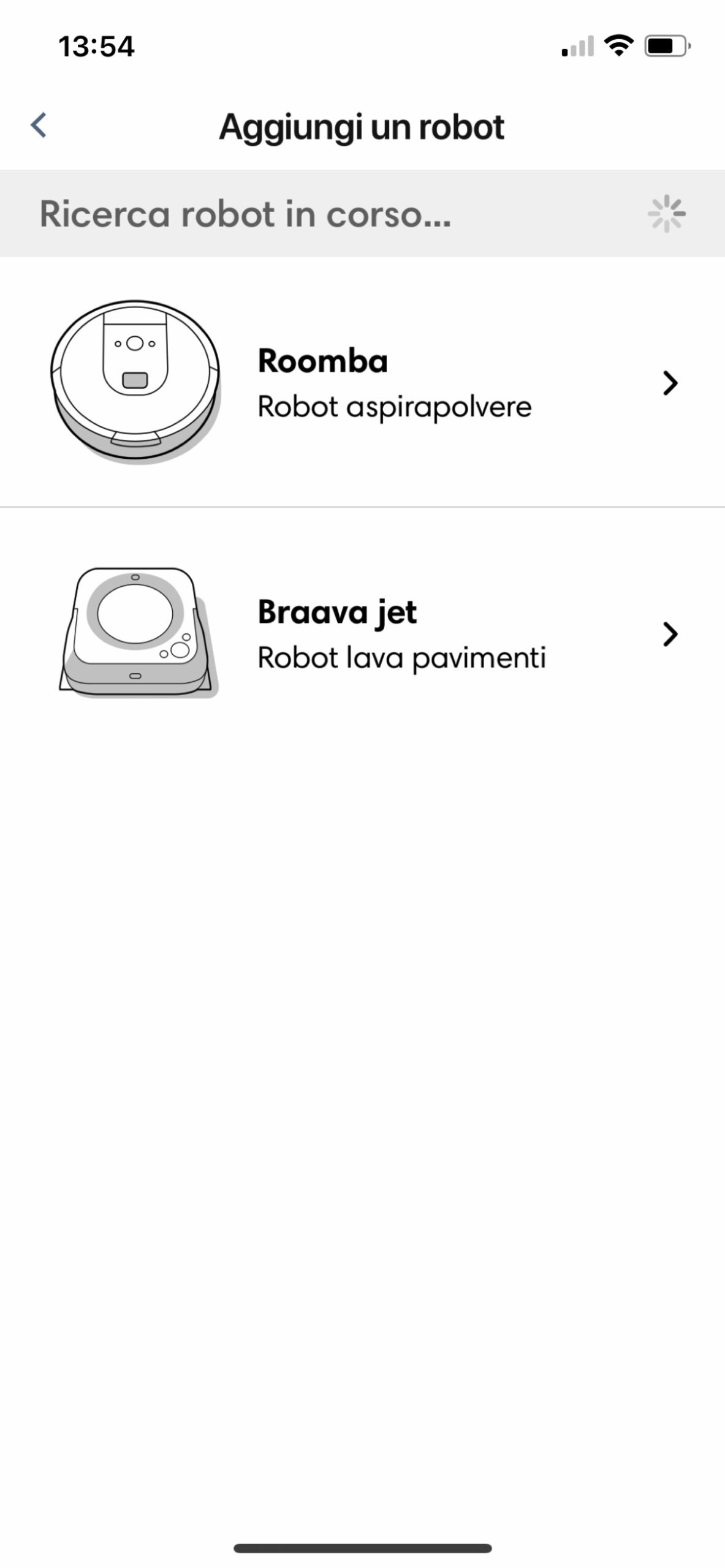Viewport: 725px width, 1568px height.
Task: Go back from Aggiungi un robot
Action: (39, 126)
